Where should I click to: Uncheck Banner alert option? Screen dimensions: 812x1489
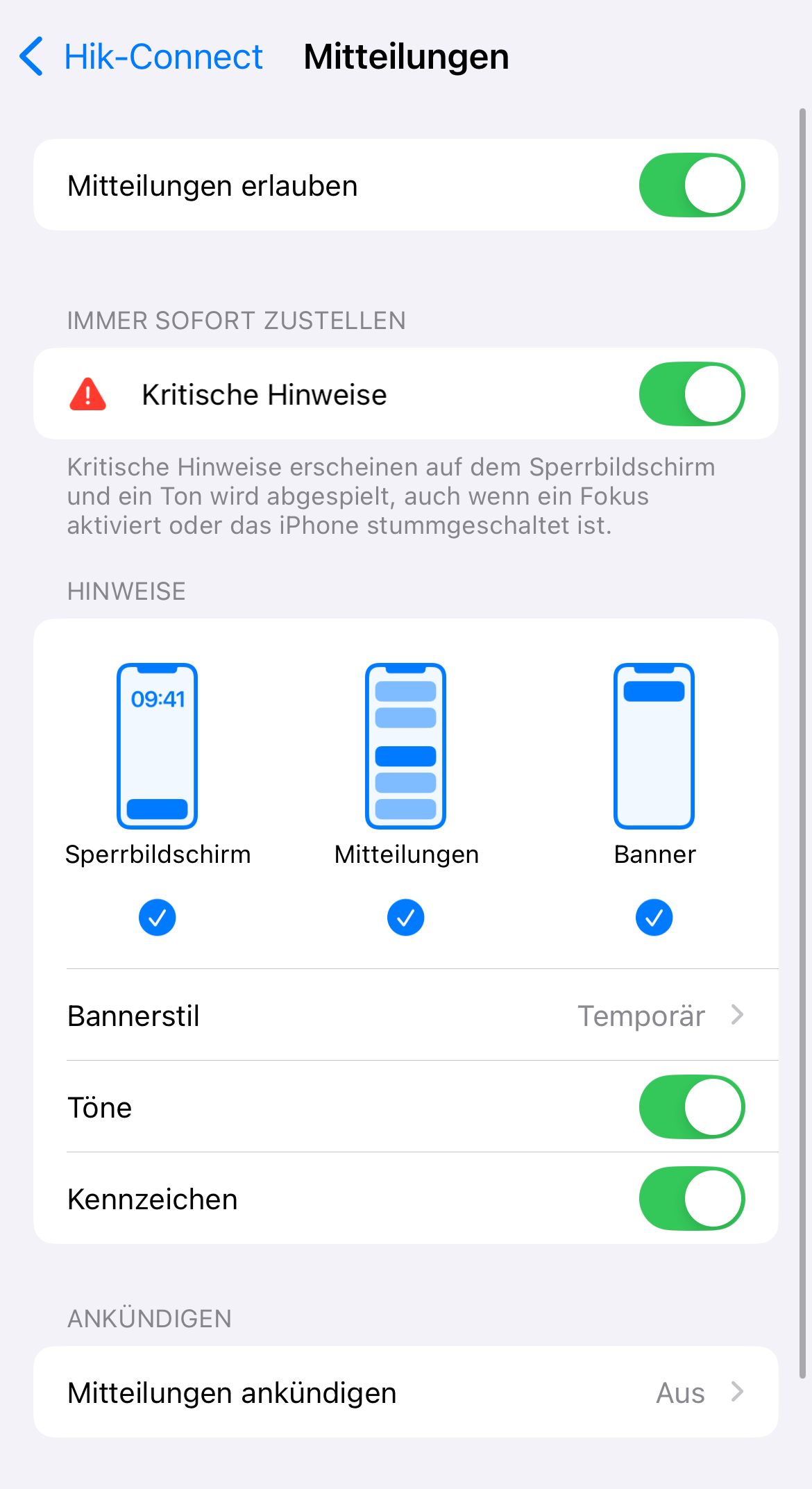click(x=654, y=918)
